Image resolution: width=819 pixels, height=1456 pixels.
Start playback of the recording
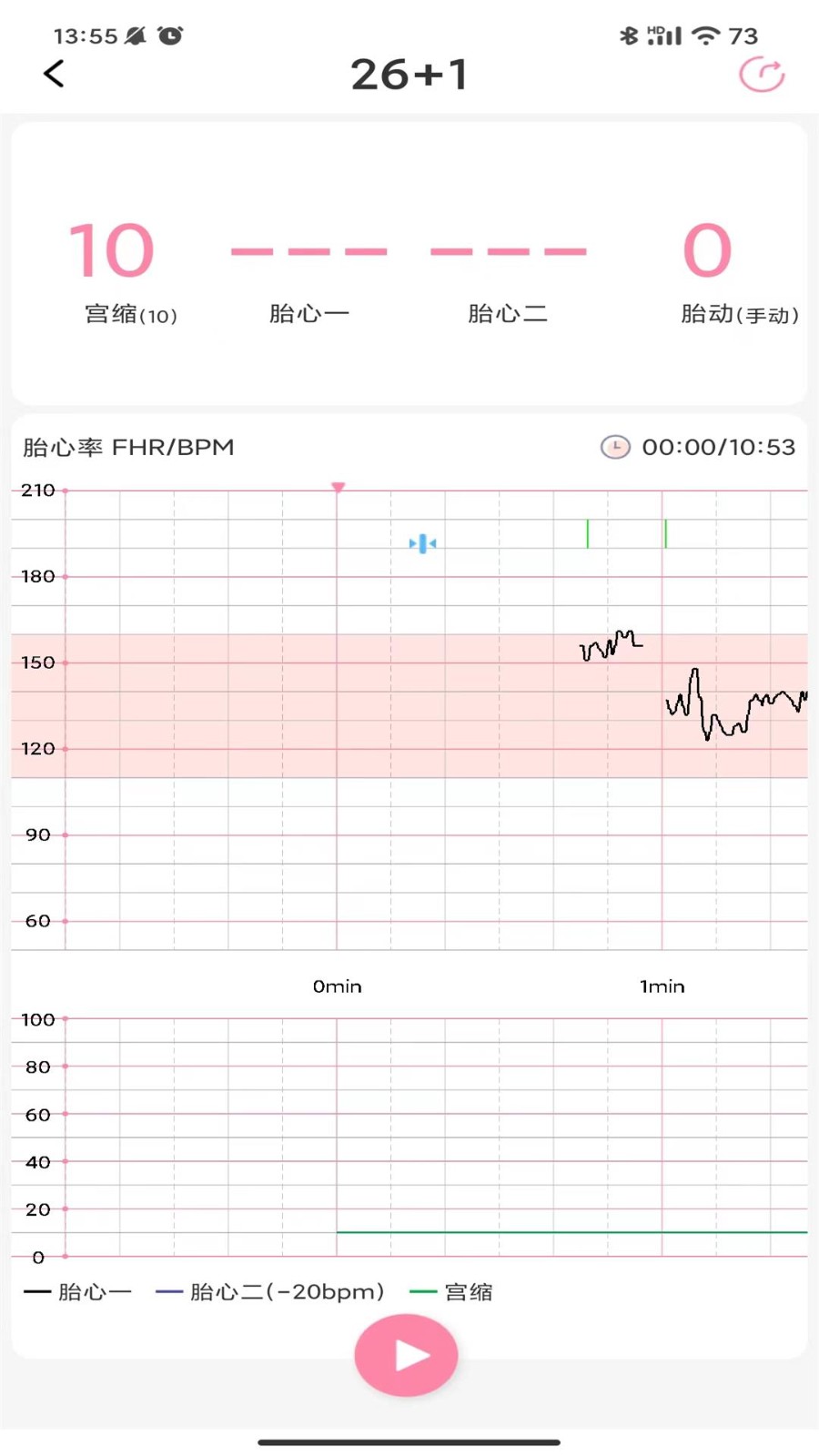(x=406, y=1355)
